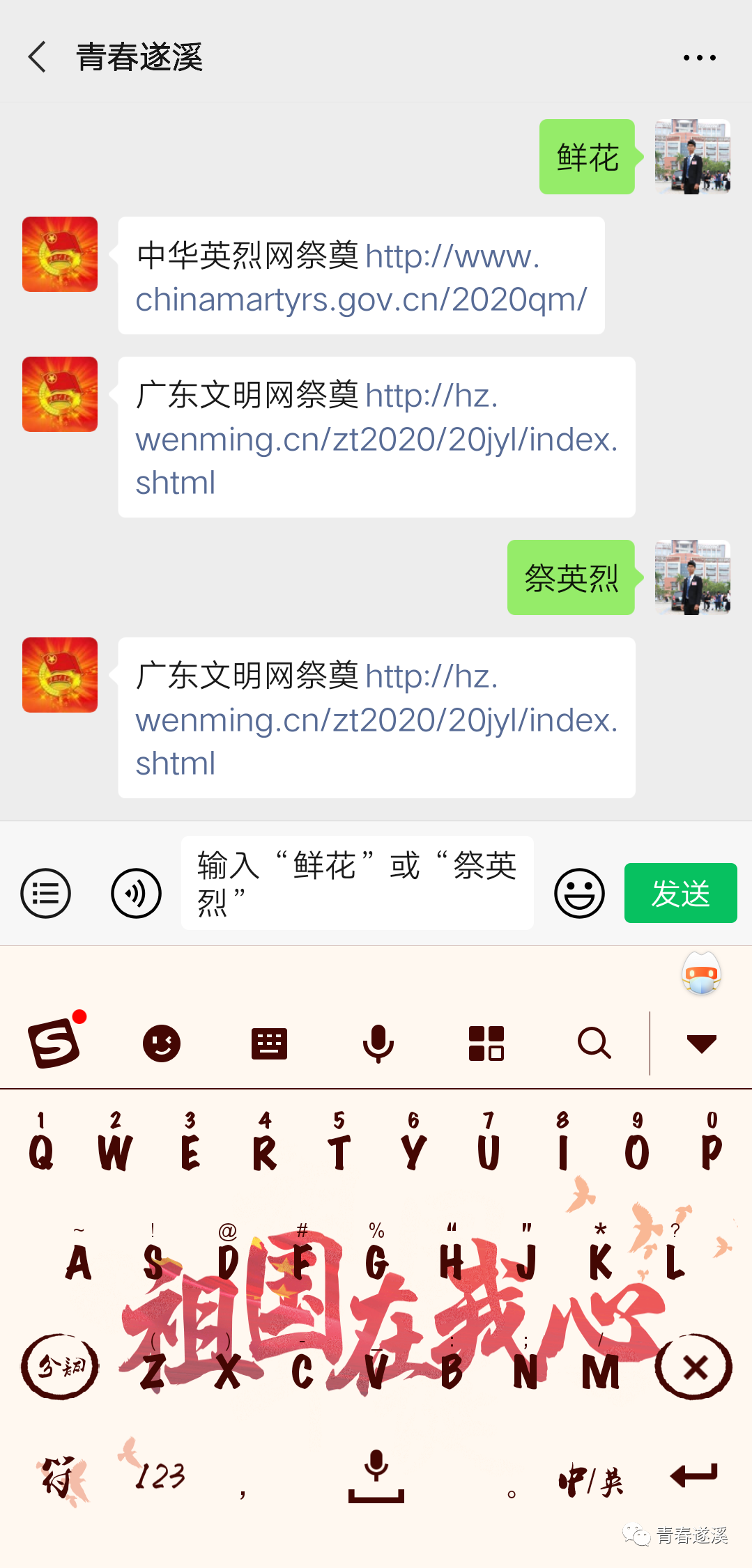Open the chinamartyrs.gov.cn memorial link

(361, 299)
